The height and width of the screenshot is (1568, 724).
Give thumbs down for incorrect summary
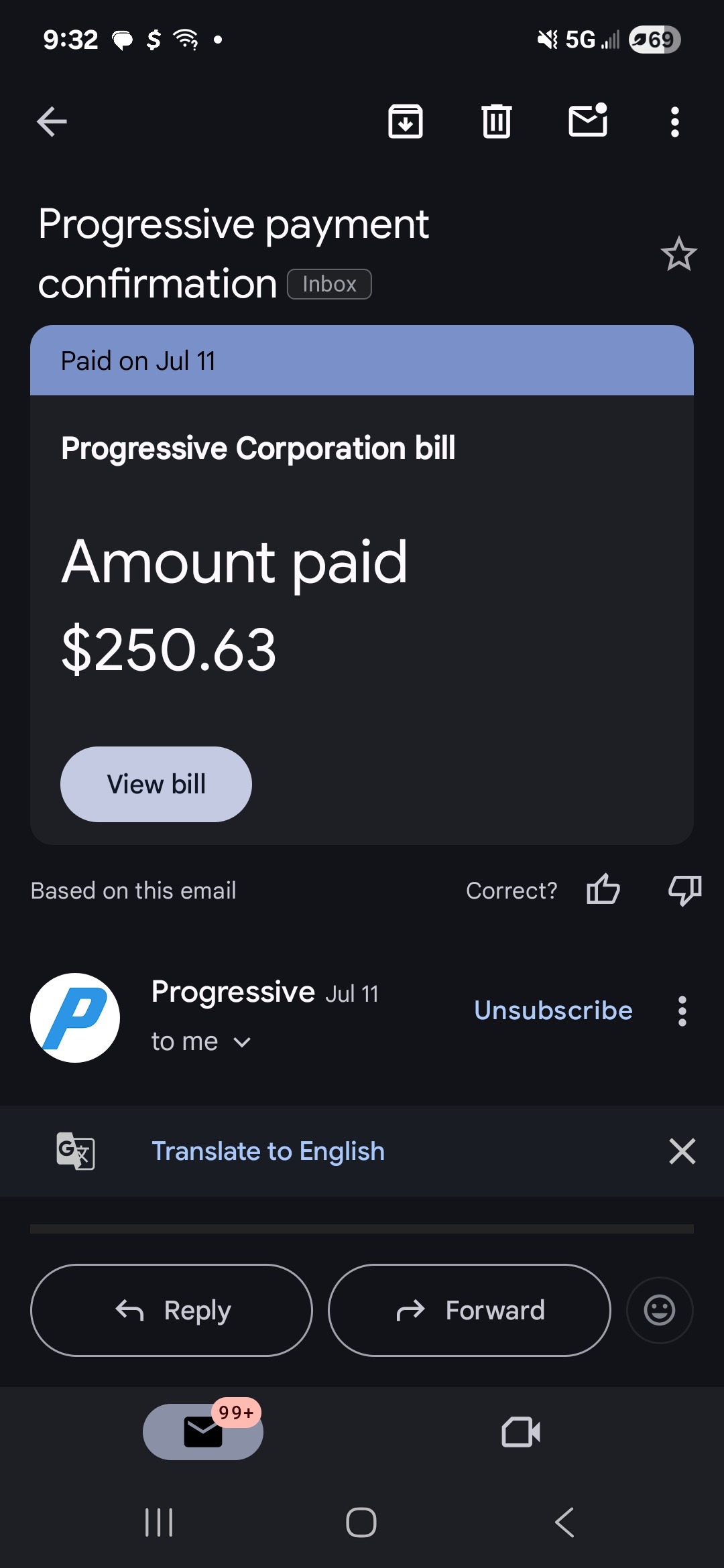pyautogui.click(x=684, y=890)
